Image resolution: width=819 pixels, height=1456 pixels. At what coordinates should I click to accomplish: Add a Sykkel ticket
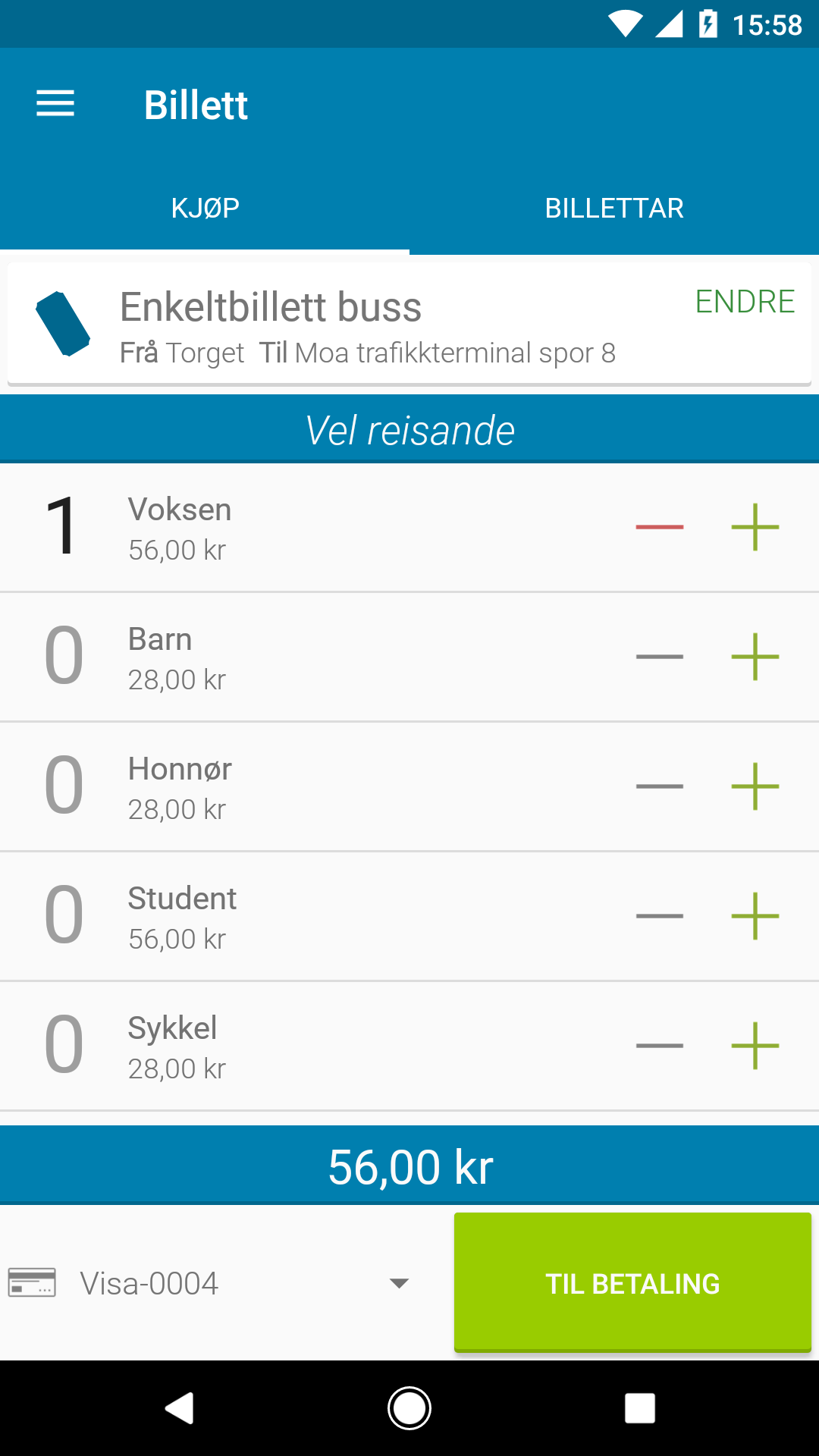tap(755, 1046)
